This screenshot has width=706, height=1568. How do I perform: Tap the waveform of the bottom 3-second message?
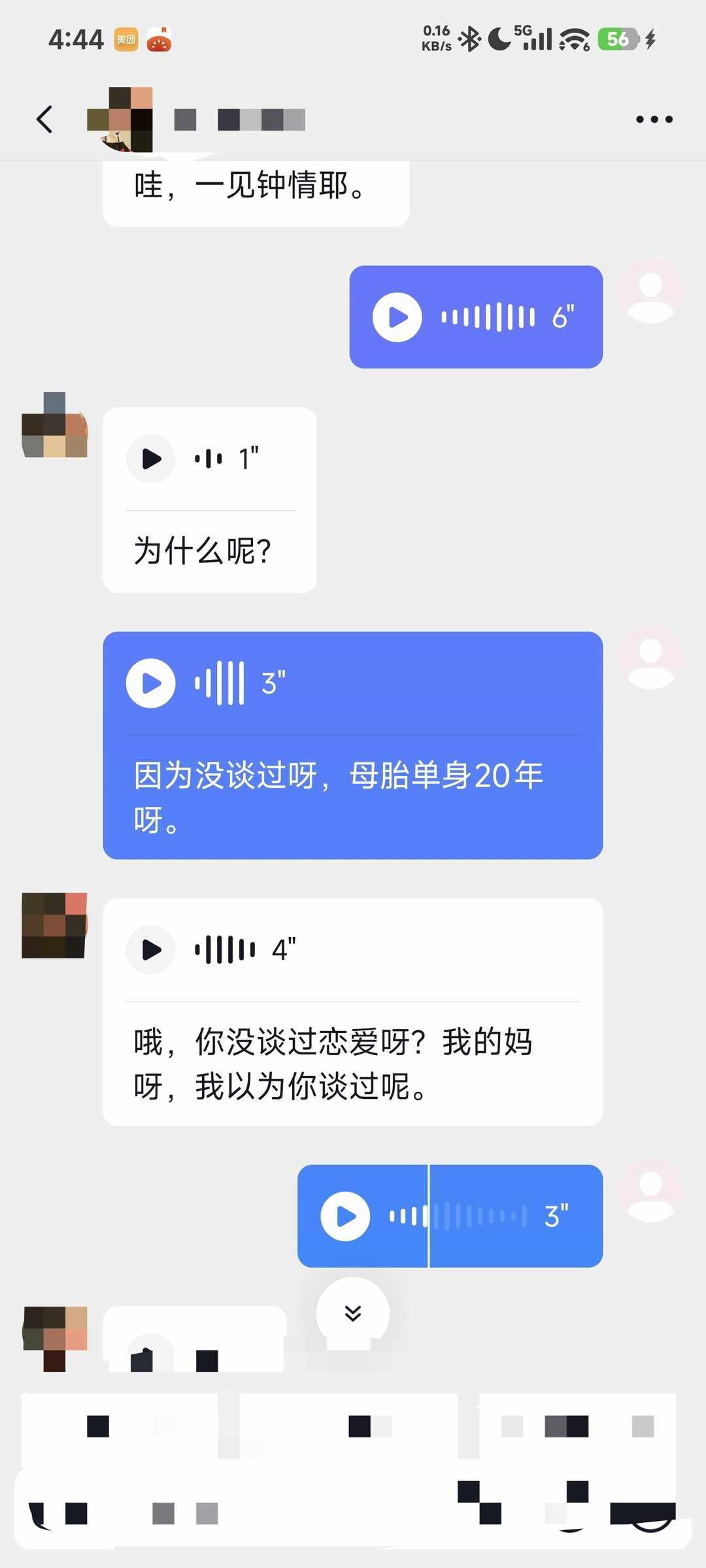click(x=458, y=1215)
